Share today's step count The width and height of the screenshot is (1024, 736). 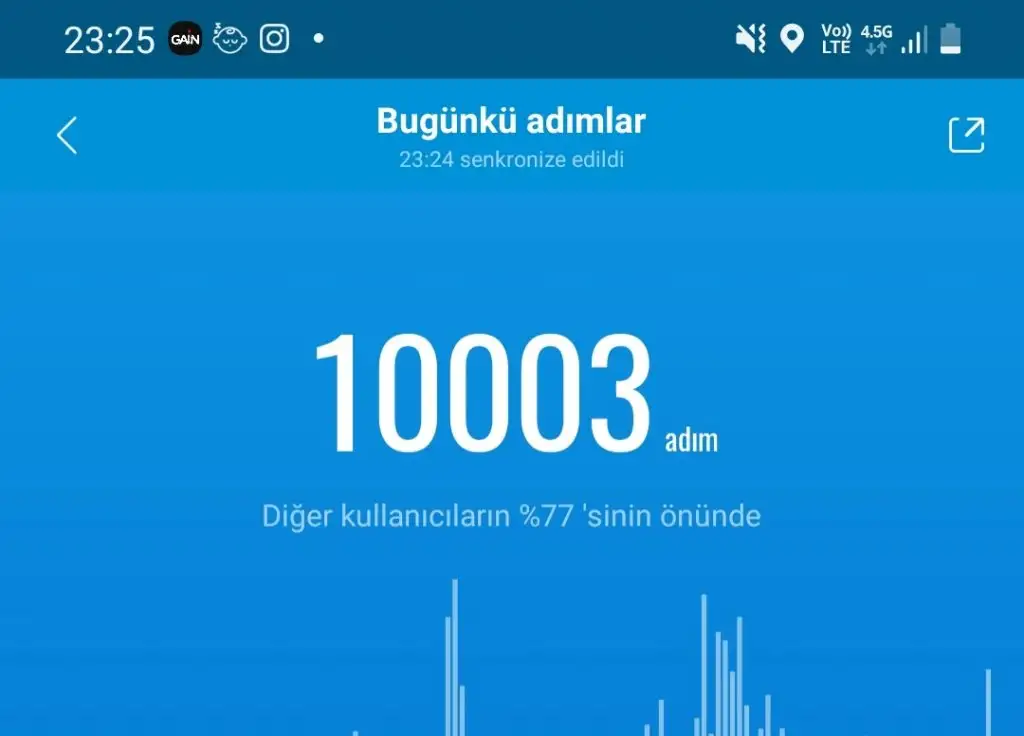point(966,135)
